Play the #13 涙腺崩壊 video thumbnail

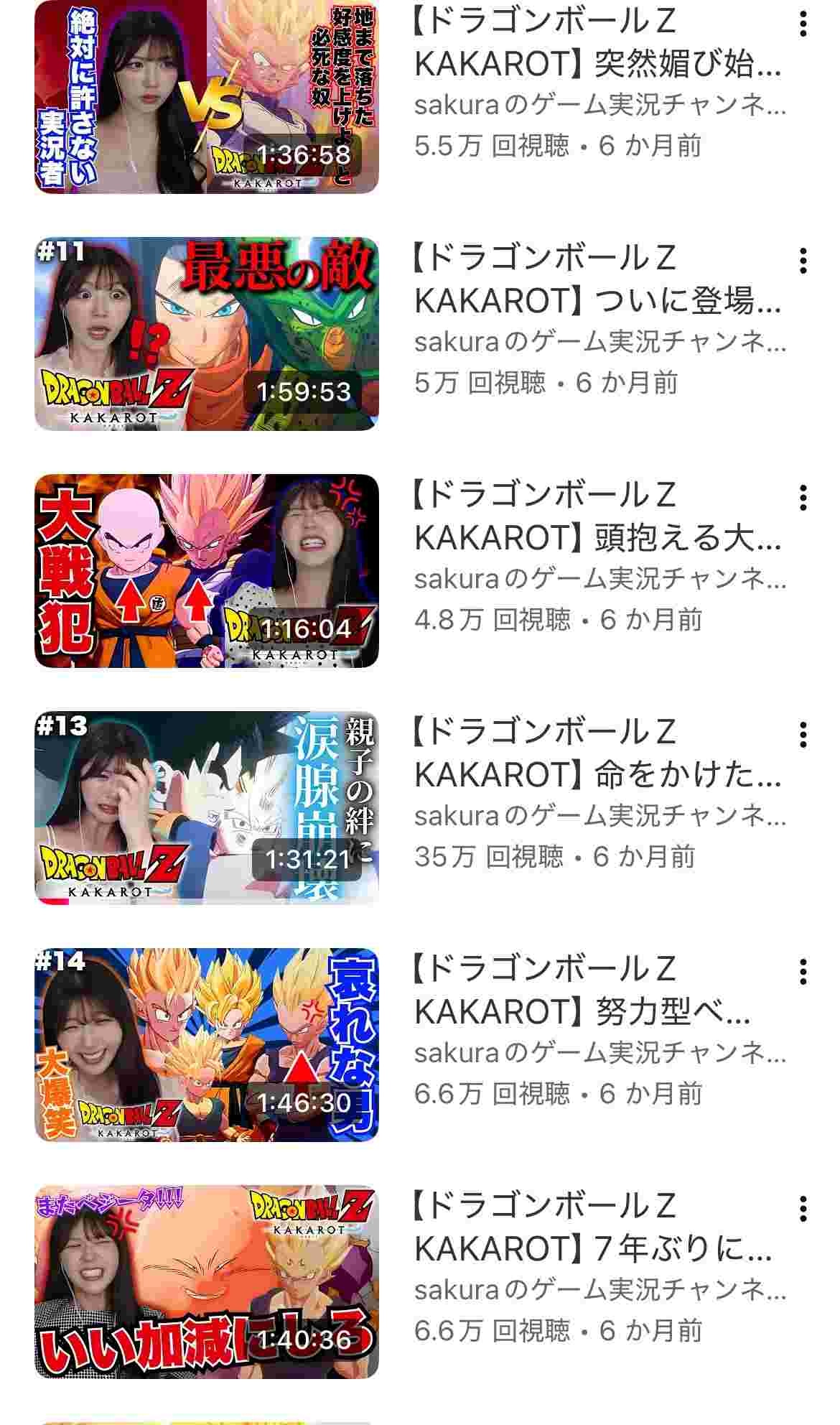pyautogui.click(x=207, y=808)
